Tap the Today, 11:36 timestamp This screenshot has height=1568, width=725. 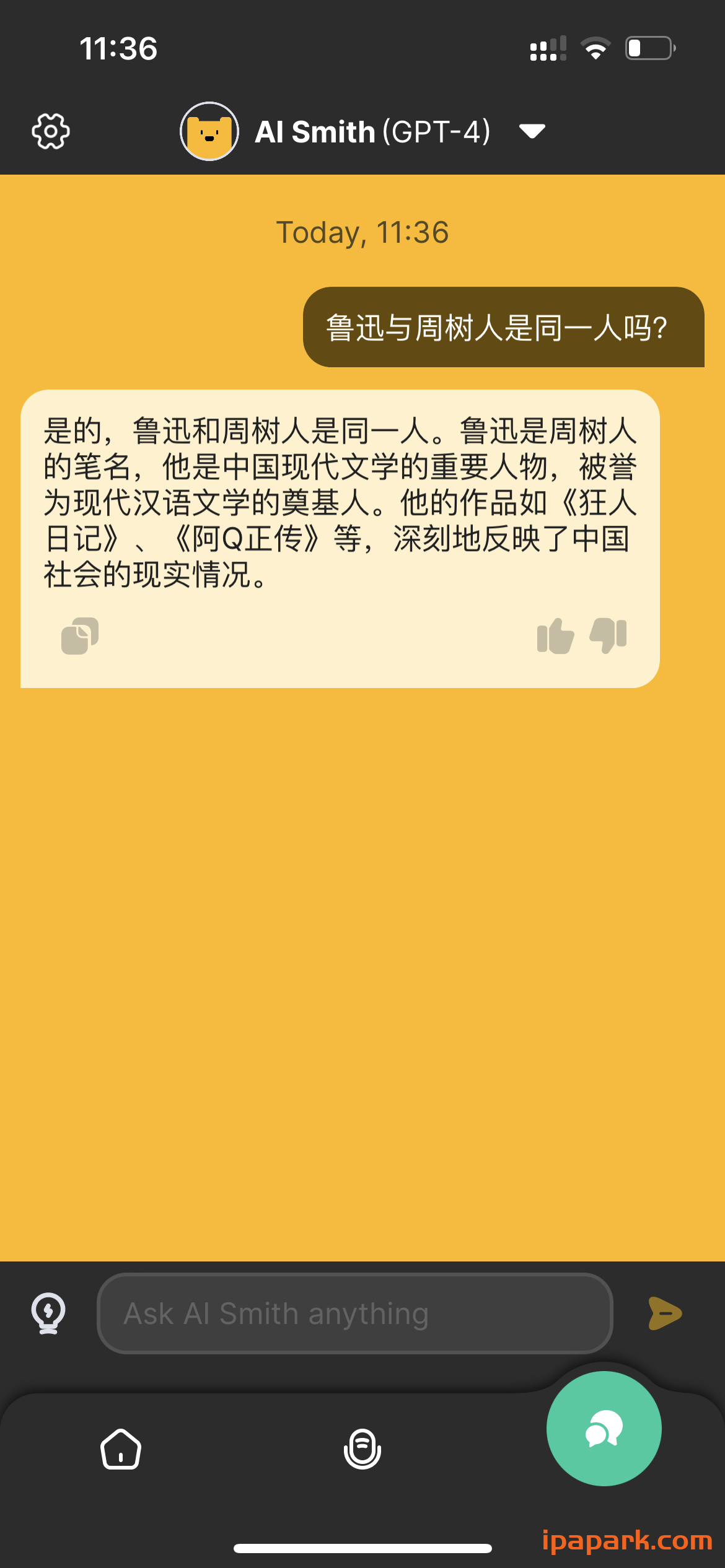coord(362,232)
